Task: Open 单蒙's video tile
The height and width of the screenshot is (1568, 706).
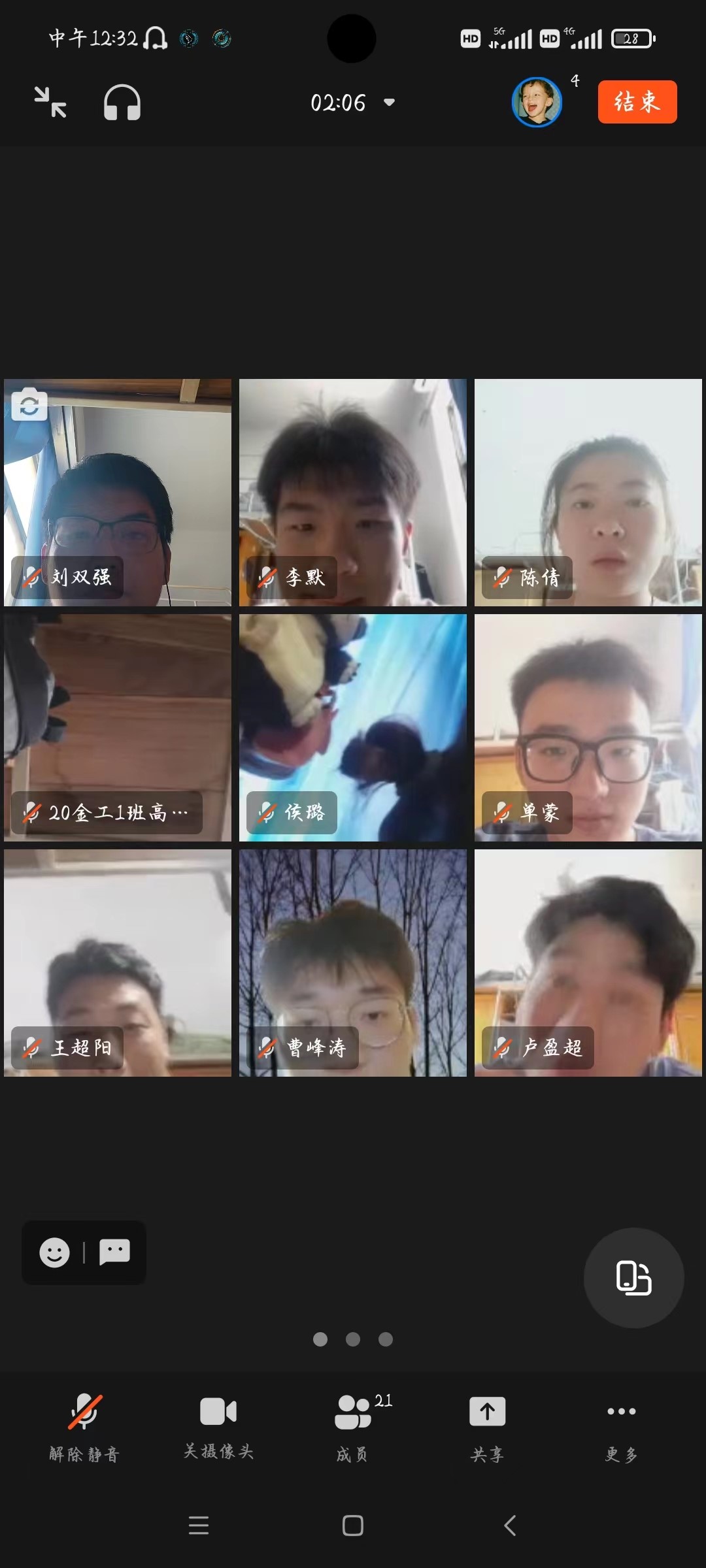Action: [x=588, y=727]
